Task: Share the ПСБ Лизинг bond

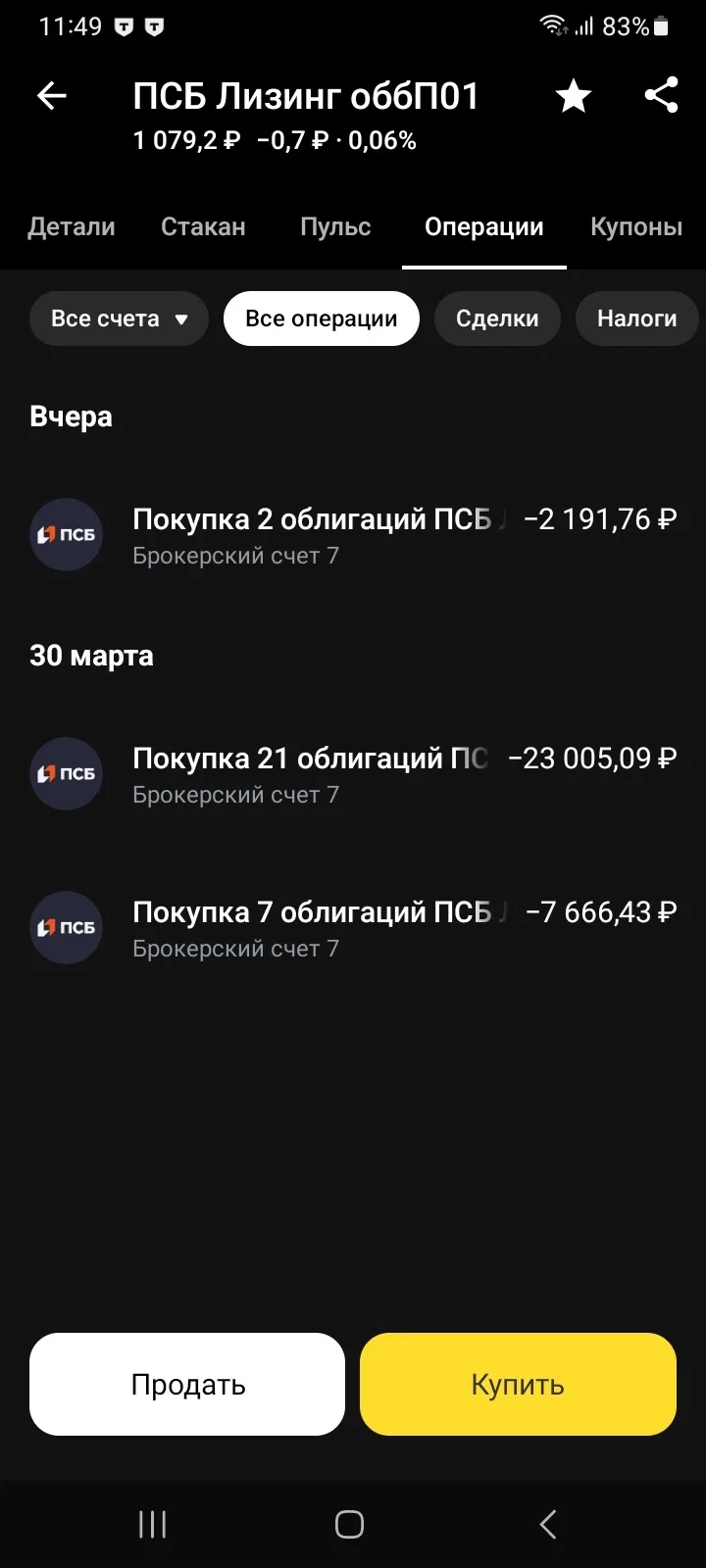Action: [661, 95]
